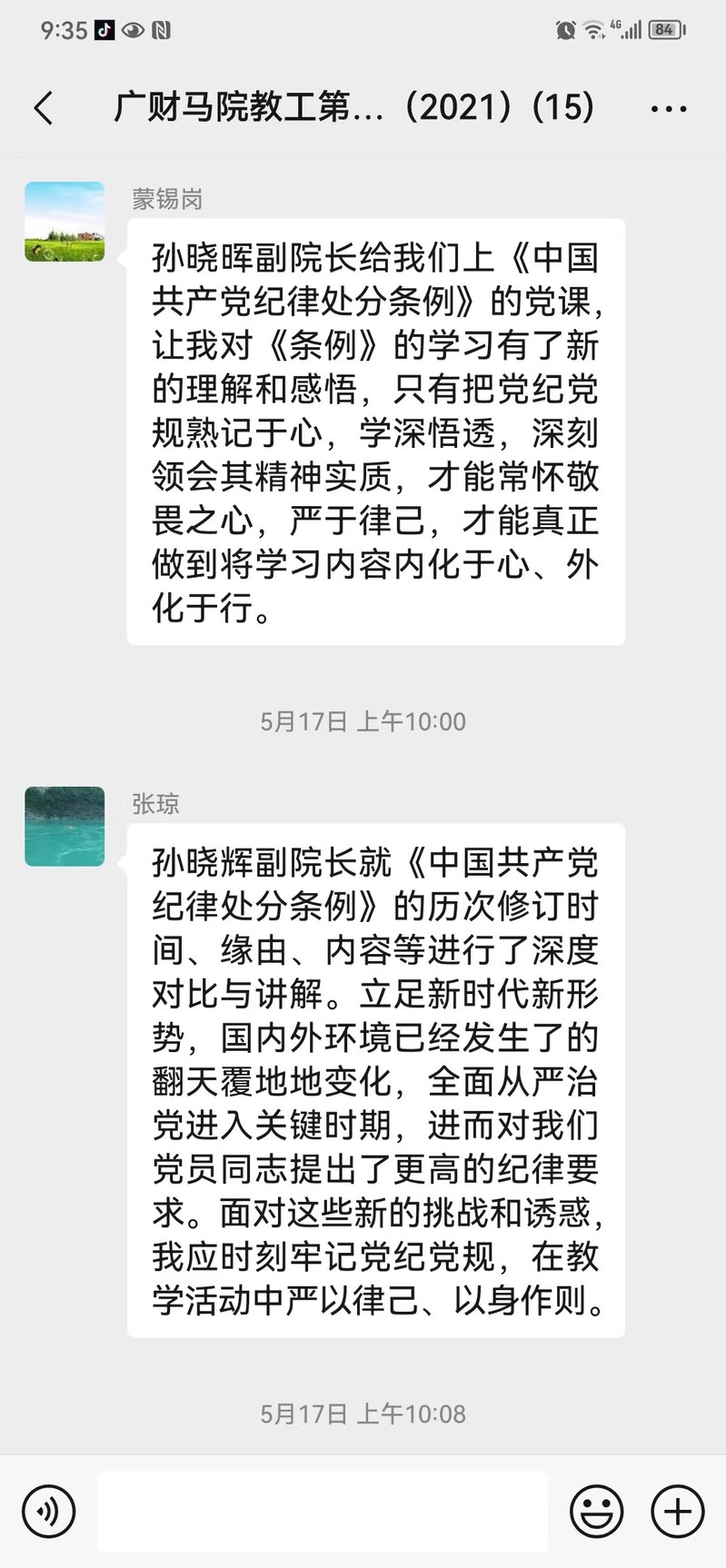
Task: Open 张琼's profile avatar
Action: 65,826
